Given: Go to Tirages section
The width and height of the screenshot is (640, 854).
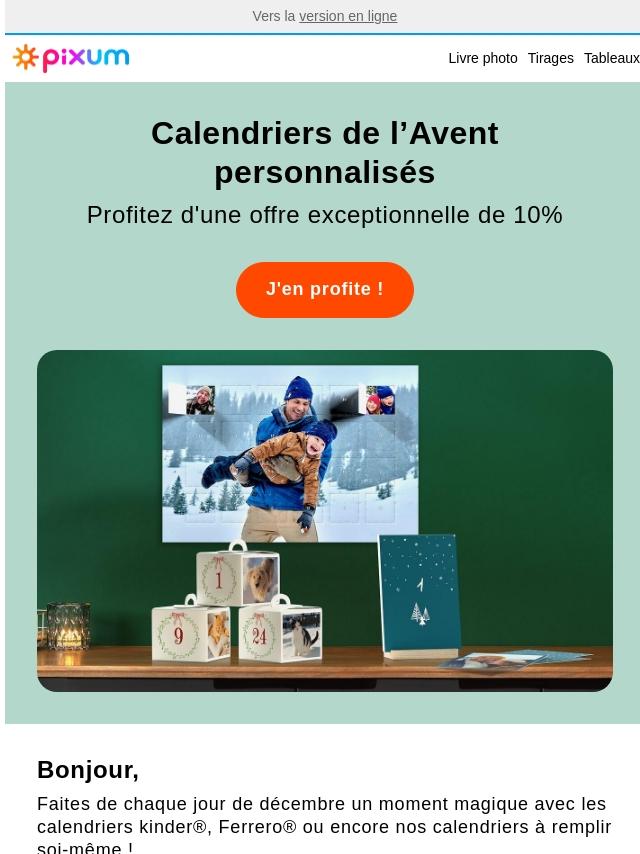Looking at the screenshot, I should coord(550,58).
